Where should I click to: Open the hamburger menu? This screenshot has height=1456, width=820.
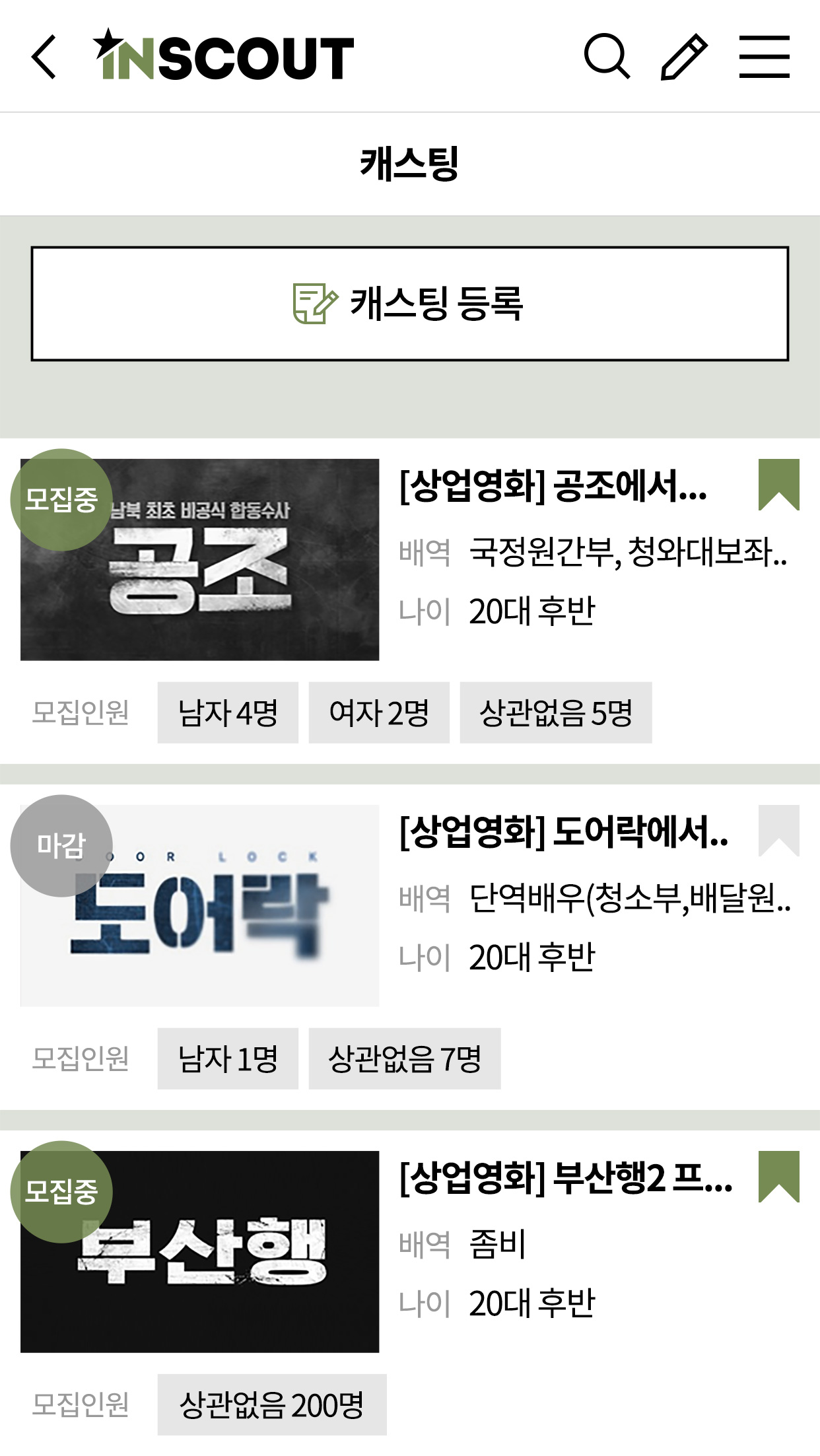tap(764, 57)
